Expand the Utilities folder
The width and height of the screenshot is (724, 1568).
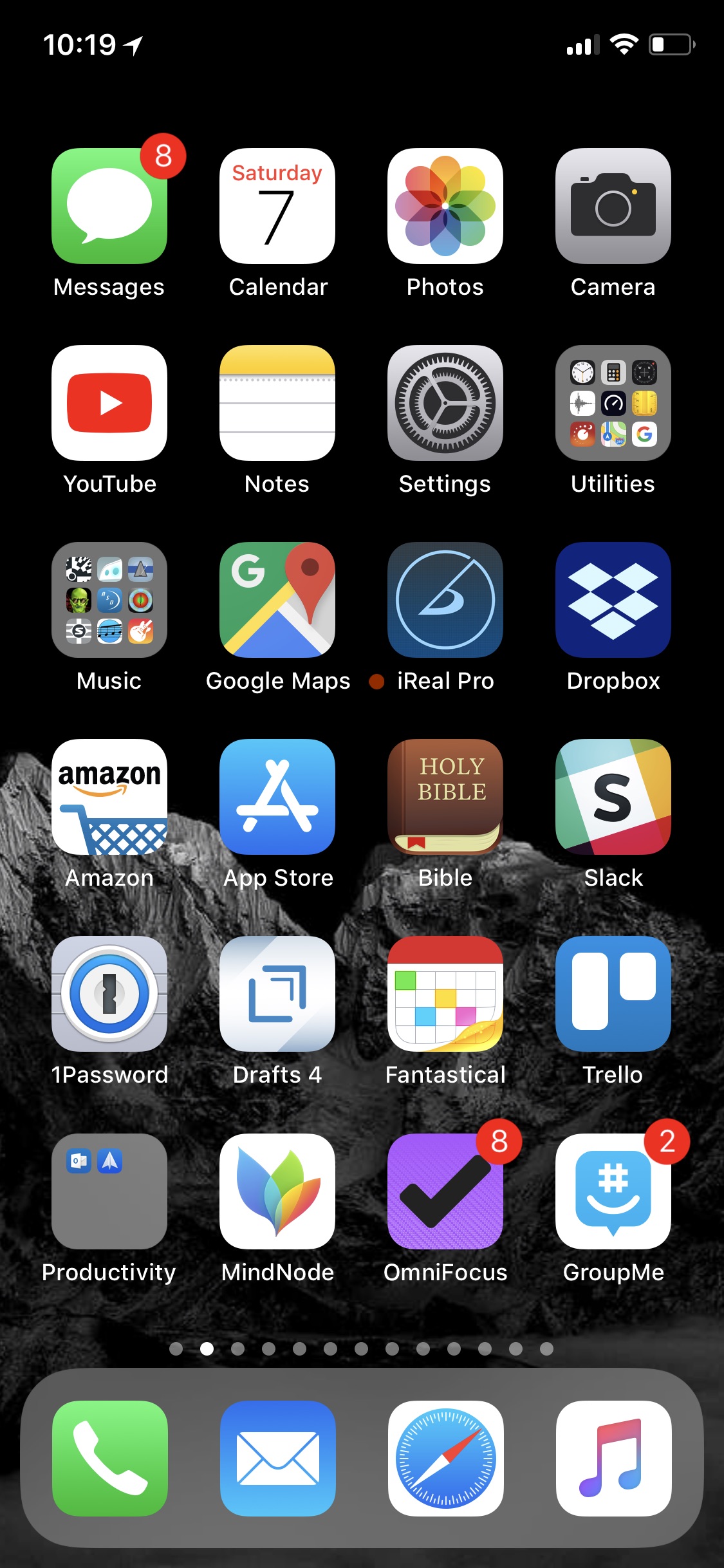(x=613, y=403)
